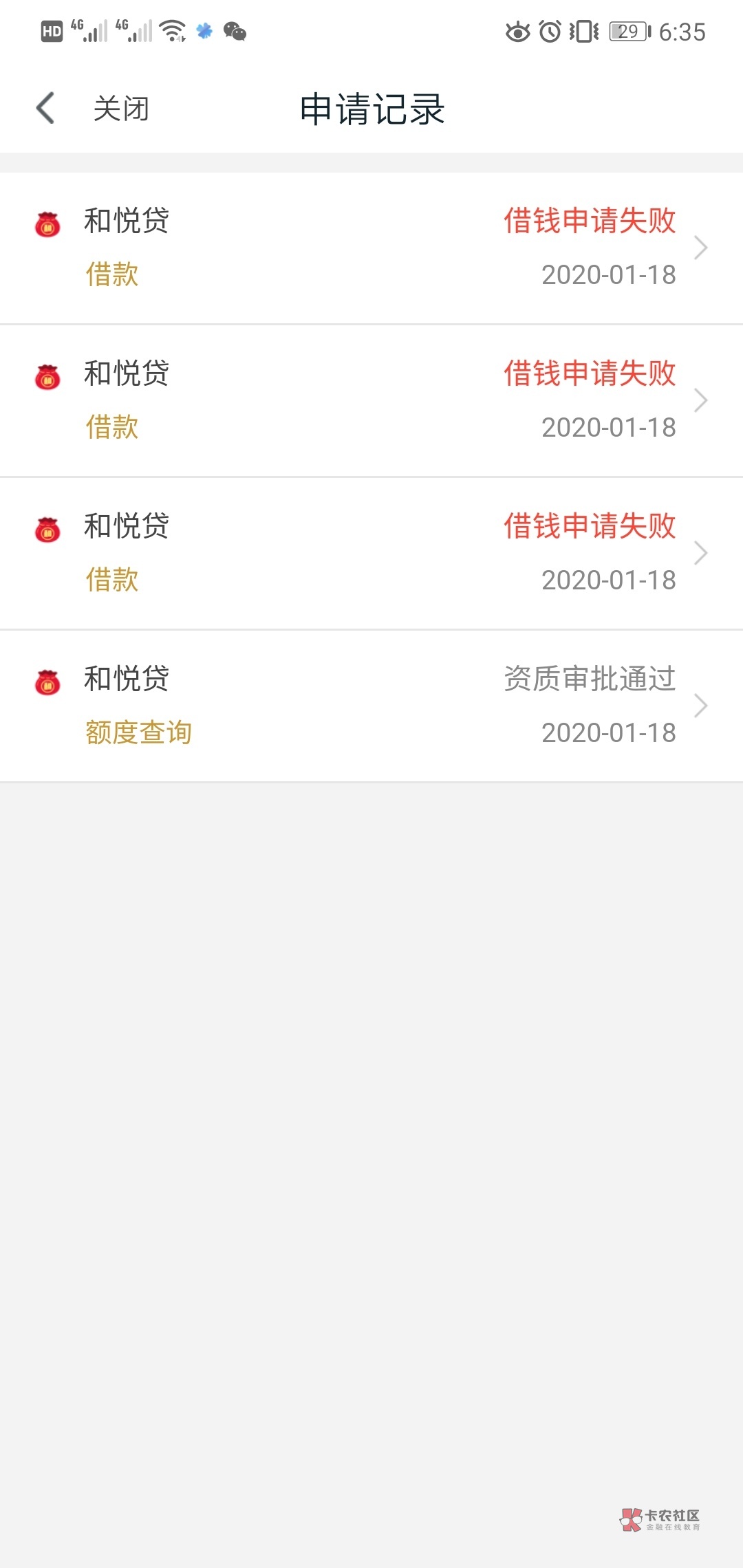The image size is (743, 1568).
Task: Open the 额度查询 资质审批通过 record
Action: coord(371,706)
